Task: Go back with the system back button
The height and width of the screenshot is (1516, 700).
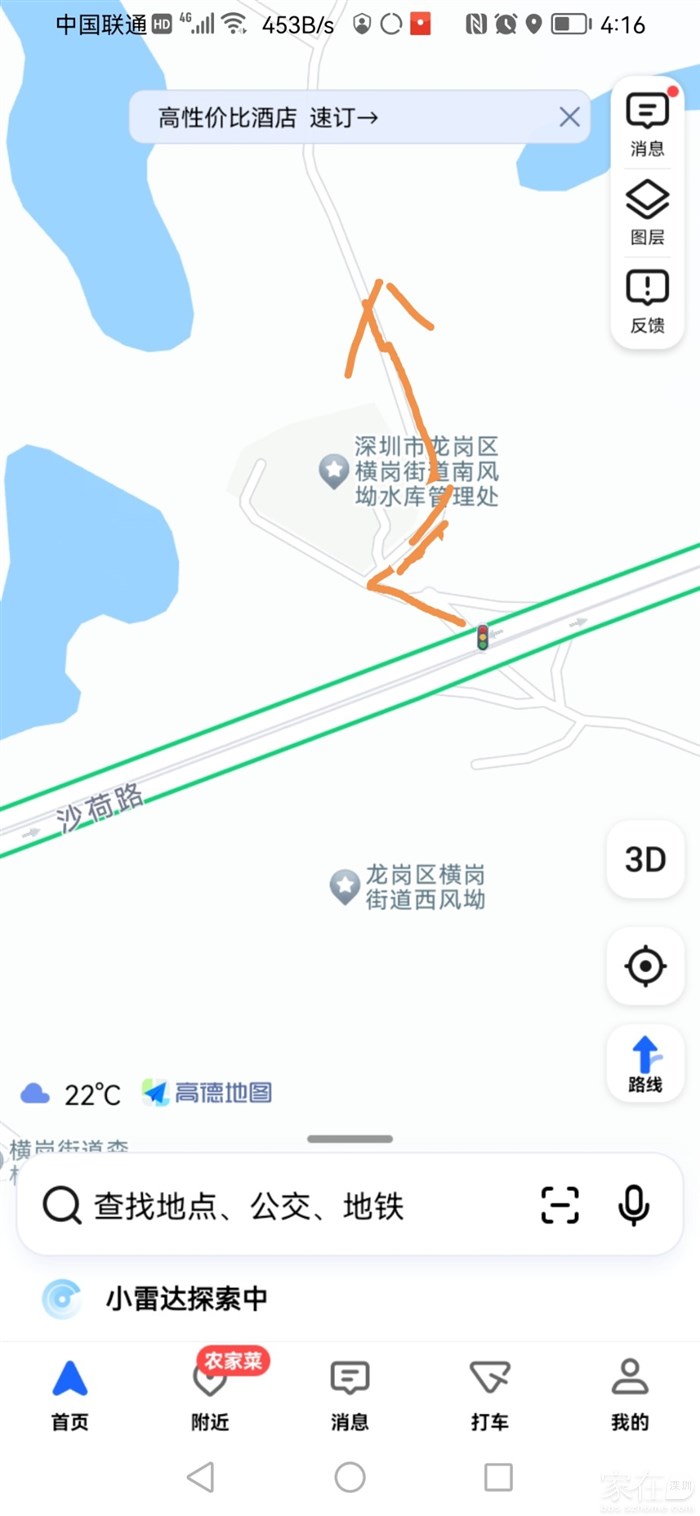Action: (x=201, y=1476)
